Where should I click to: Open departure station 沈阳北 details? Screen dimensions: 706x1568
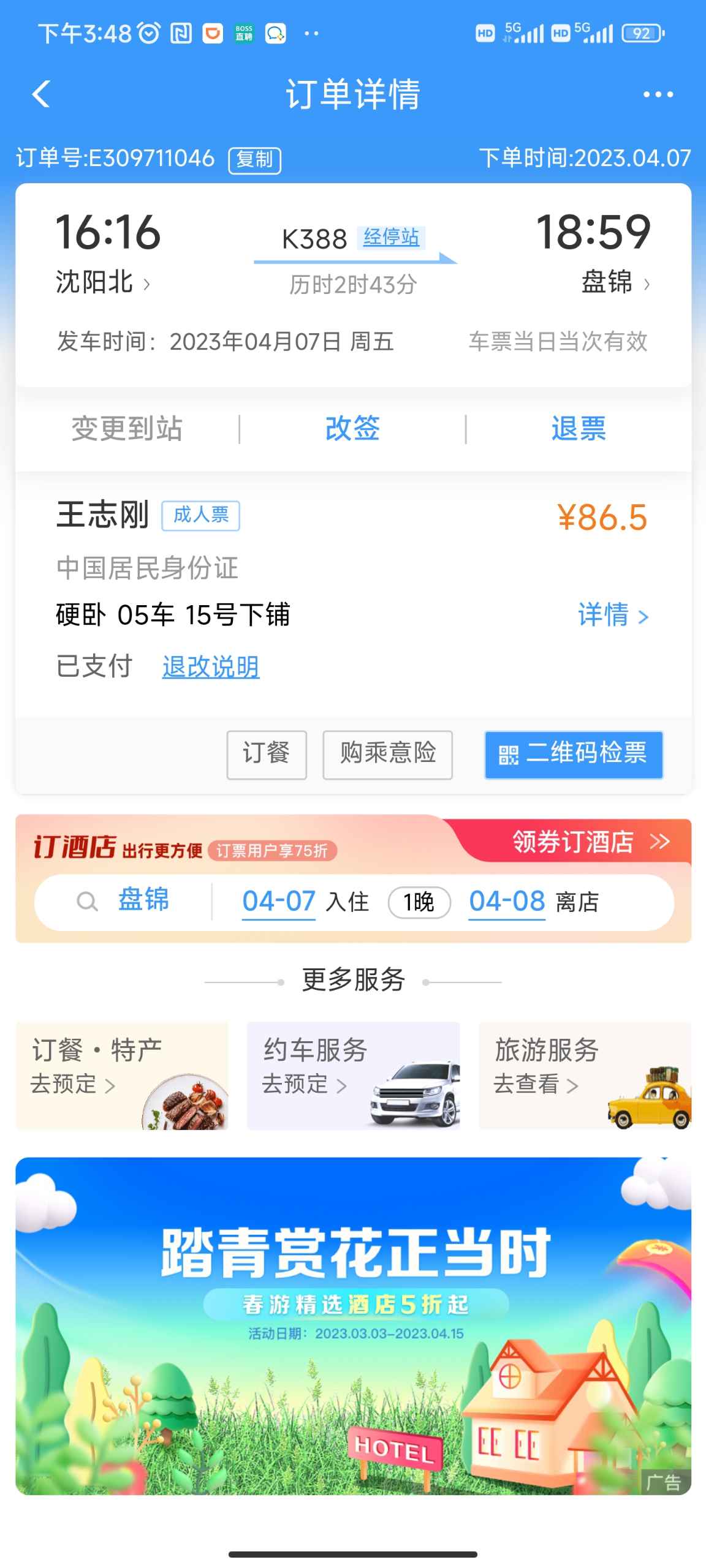[x=102, y=283]
